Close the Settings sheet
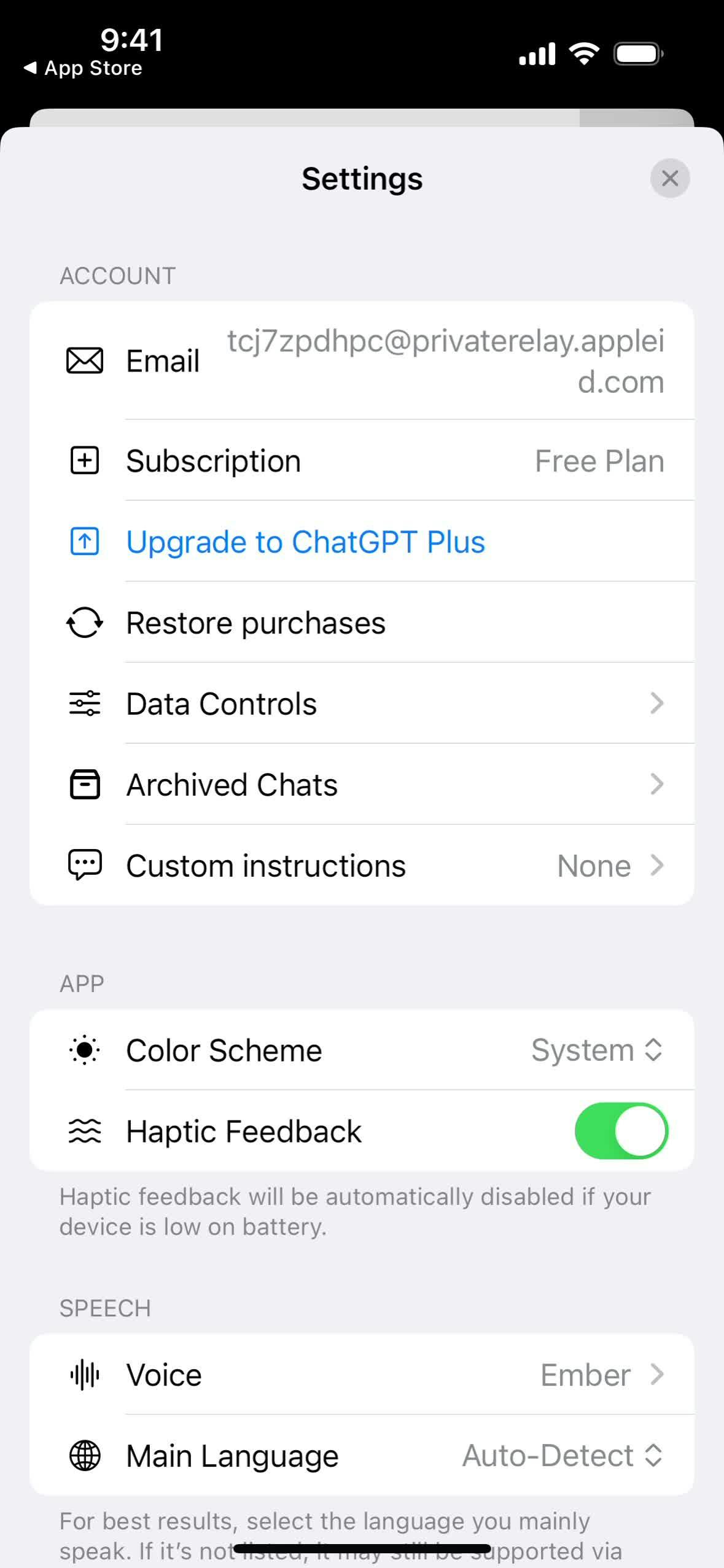 [669, 179]
